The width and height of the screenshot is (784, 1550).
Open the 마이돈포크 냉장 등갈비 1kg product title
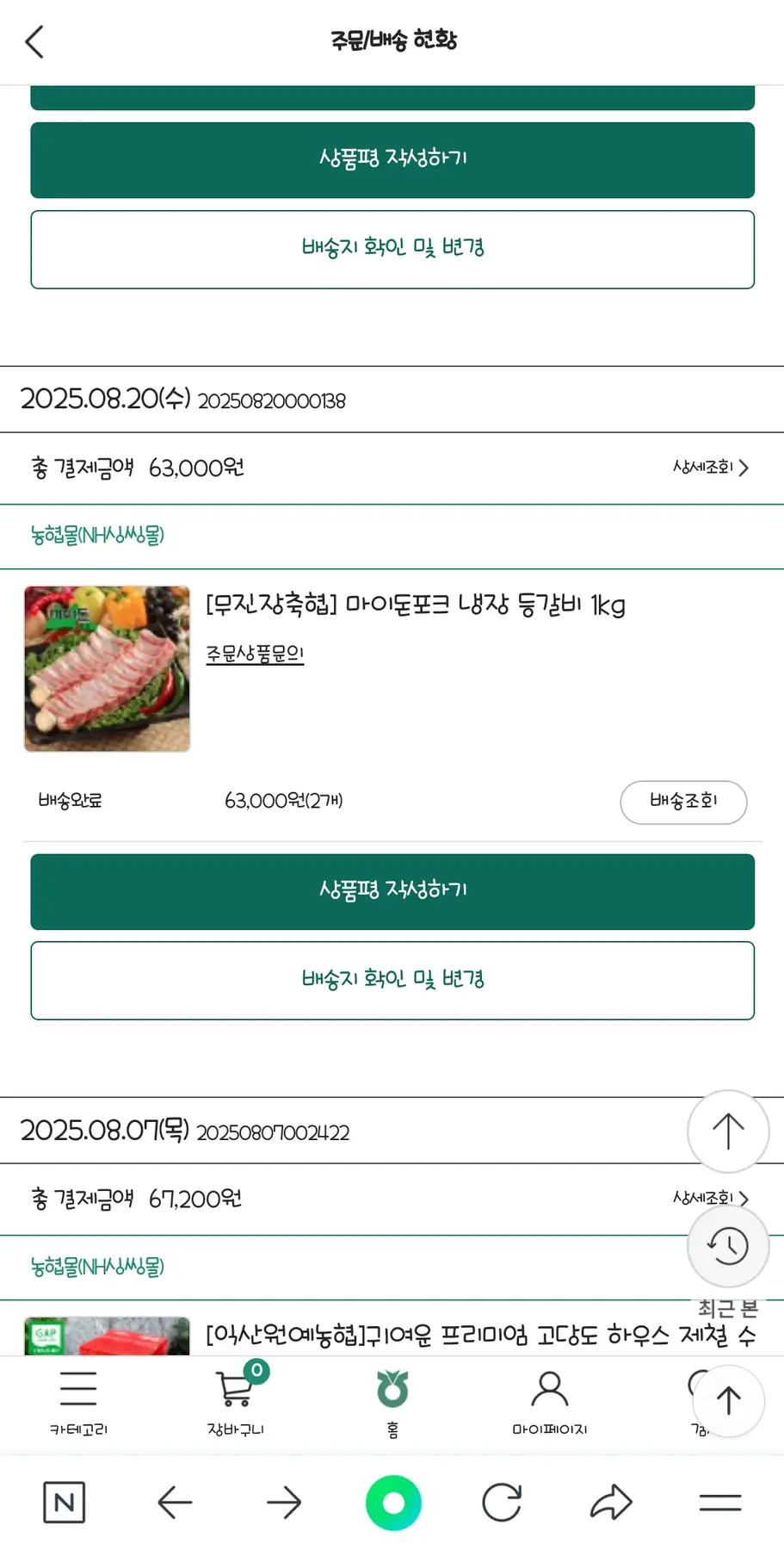415,605
